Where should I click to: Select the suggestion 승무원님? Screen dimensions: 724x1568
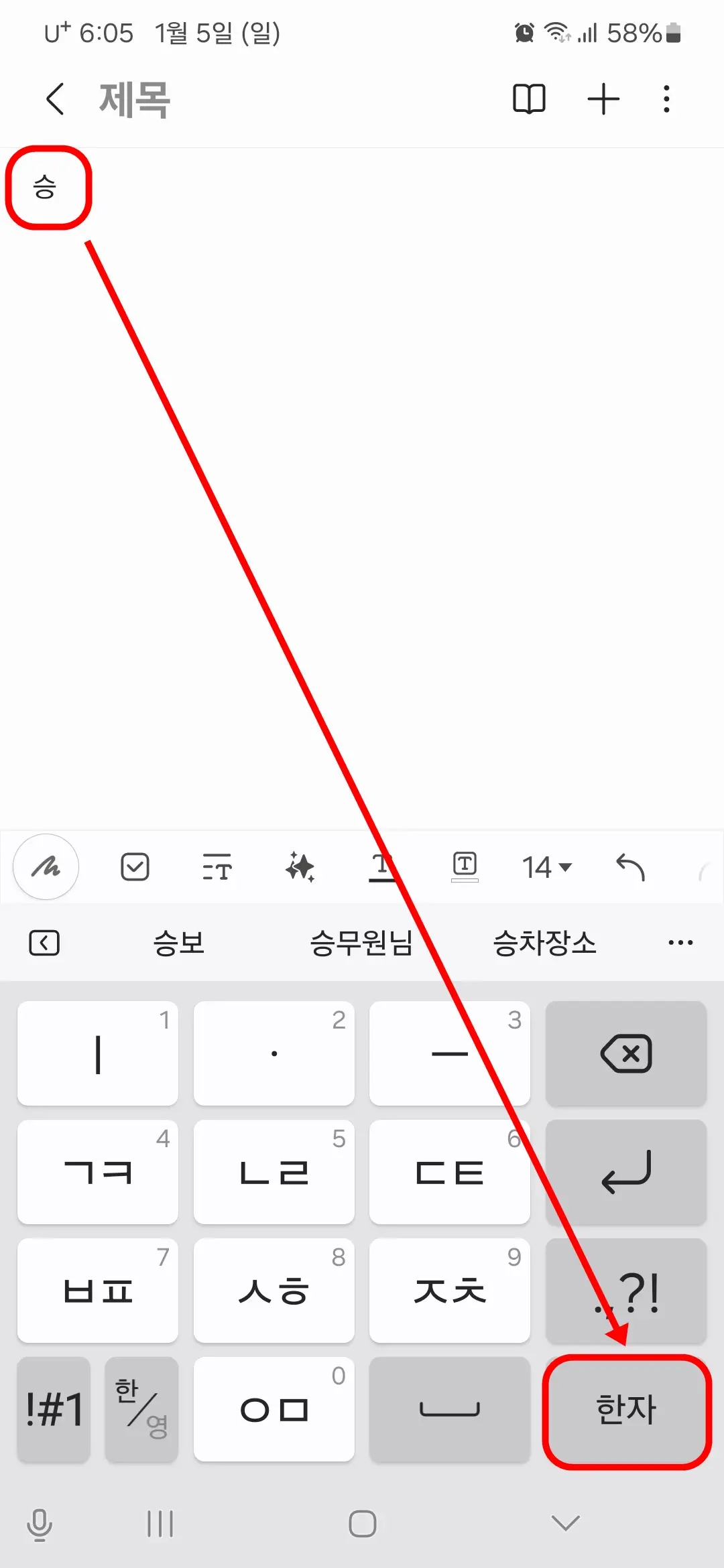click(x=362, y=942)
